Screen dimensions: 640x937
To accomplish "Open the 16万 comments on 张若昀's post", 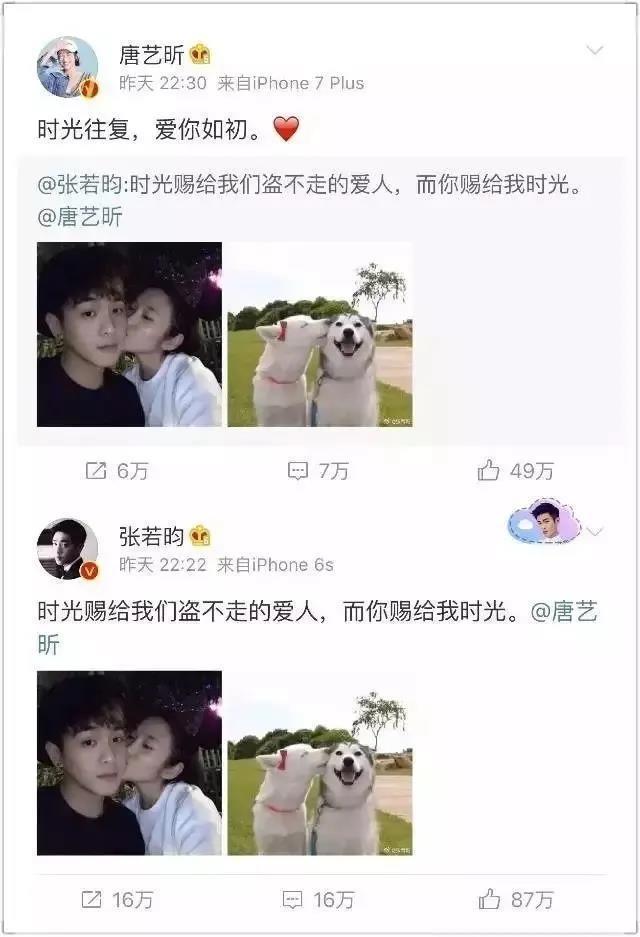I will [x=318, y=900].
